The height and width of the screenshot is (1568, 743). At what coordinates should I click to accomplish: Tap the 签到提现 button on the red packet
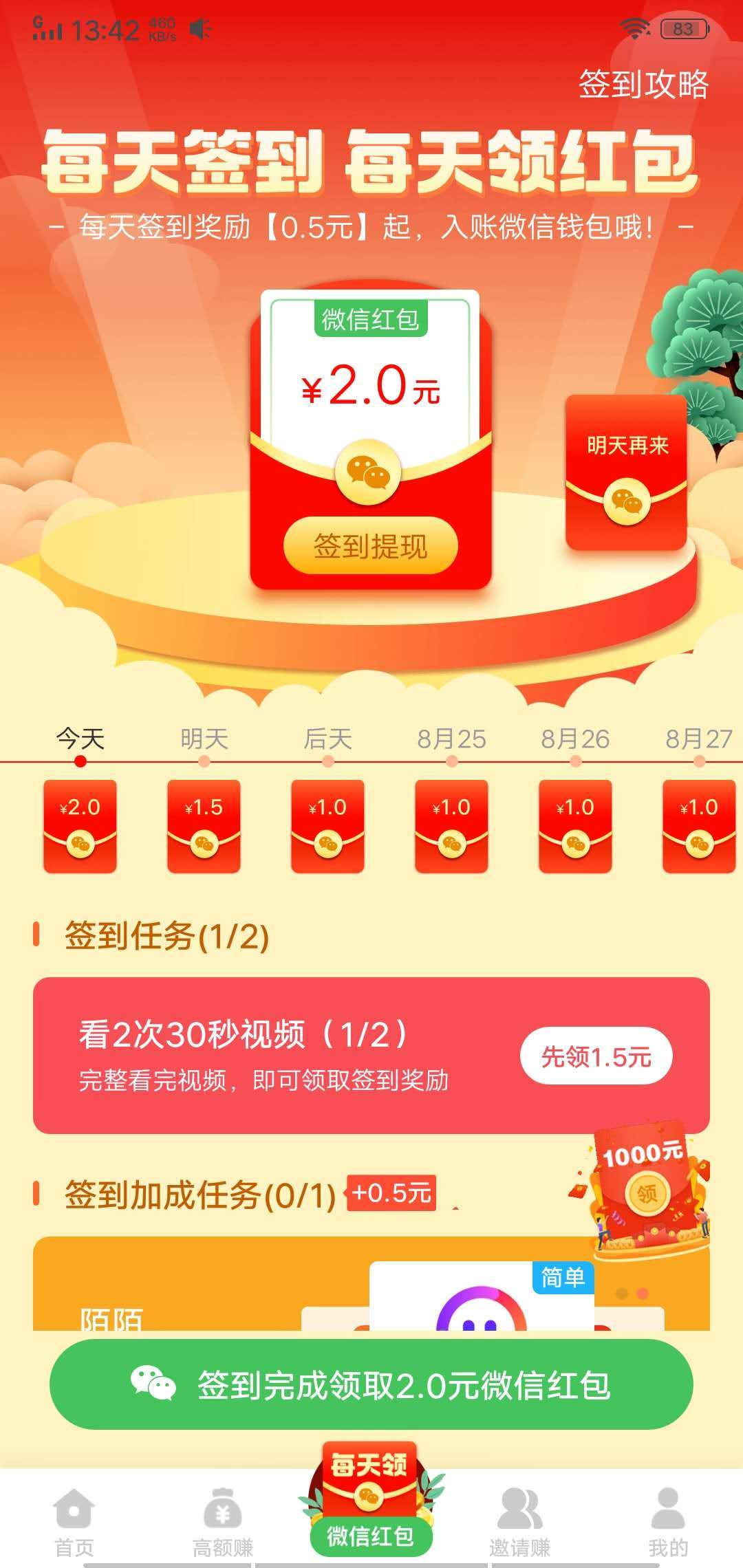pos(371,546)
